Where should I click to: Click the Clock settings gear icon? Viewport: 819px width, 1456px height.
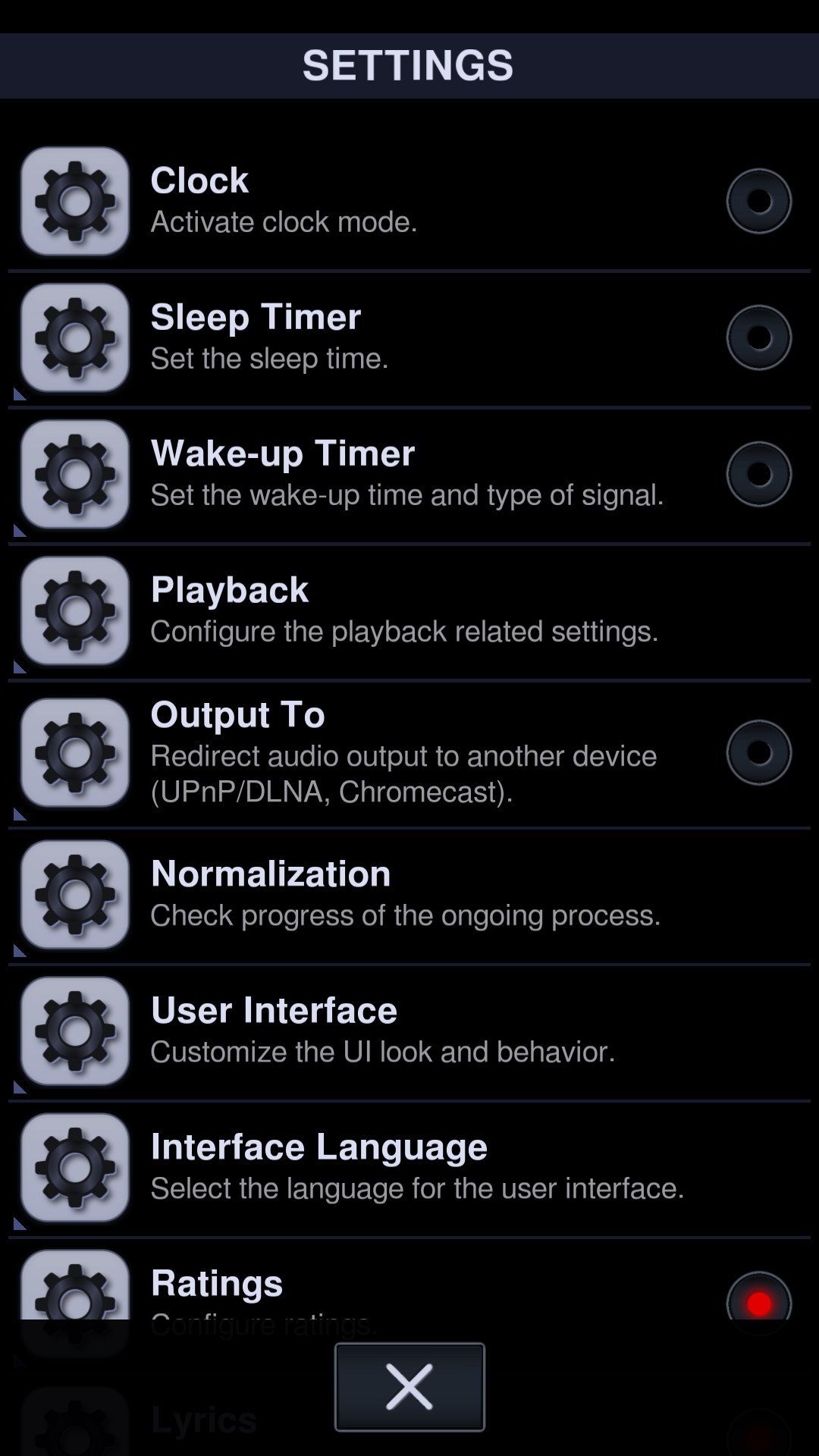(74, 201)
